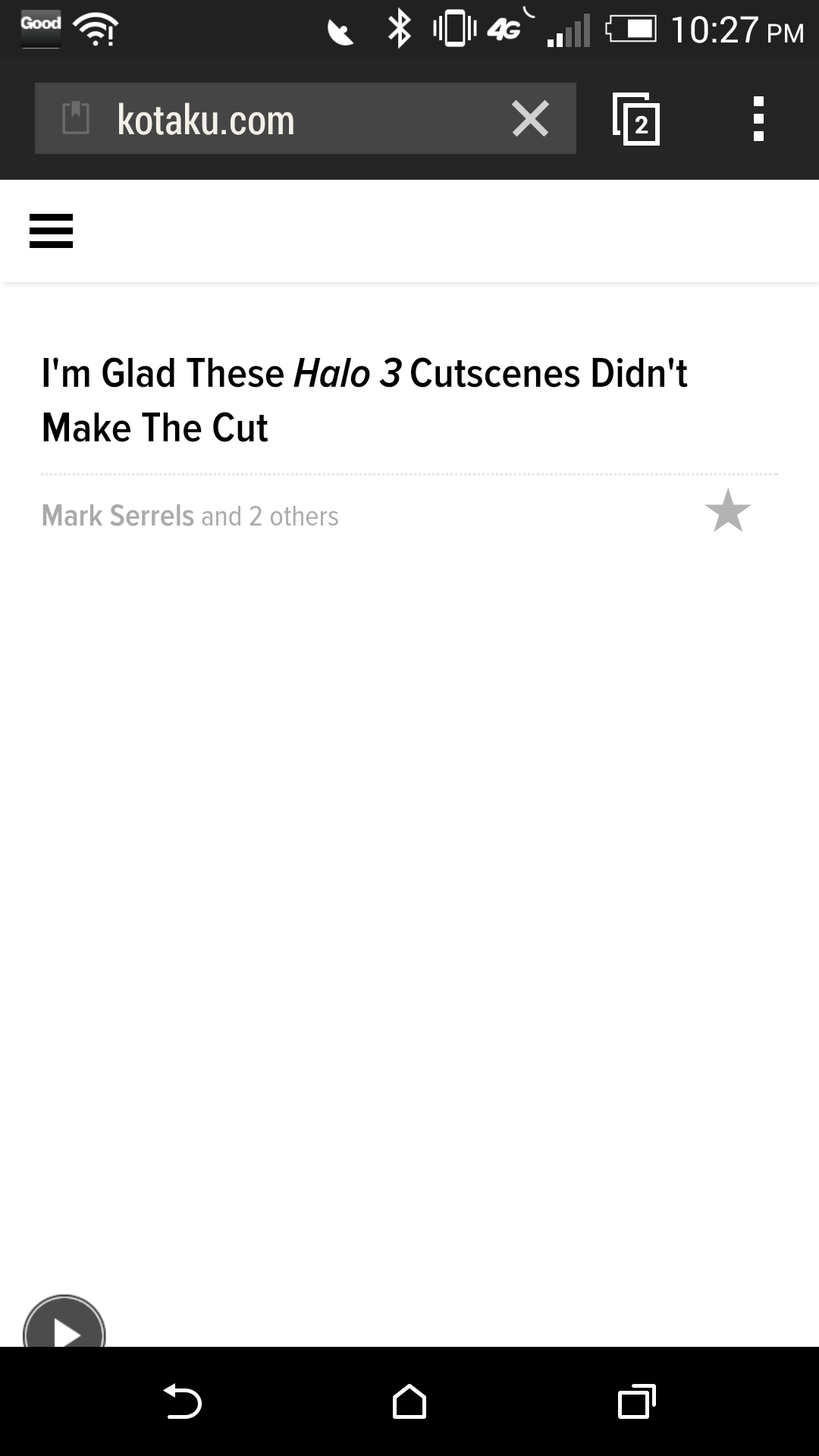Stop loading with the X icon
This screenshot has height=1456, width=819.
[x=530, y=119]
